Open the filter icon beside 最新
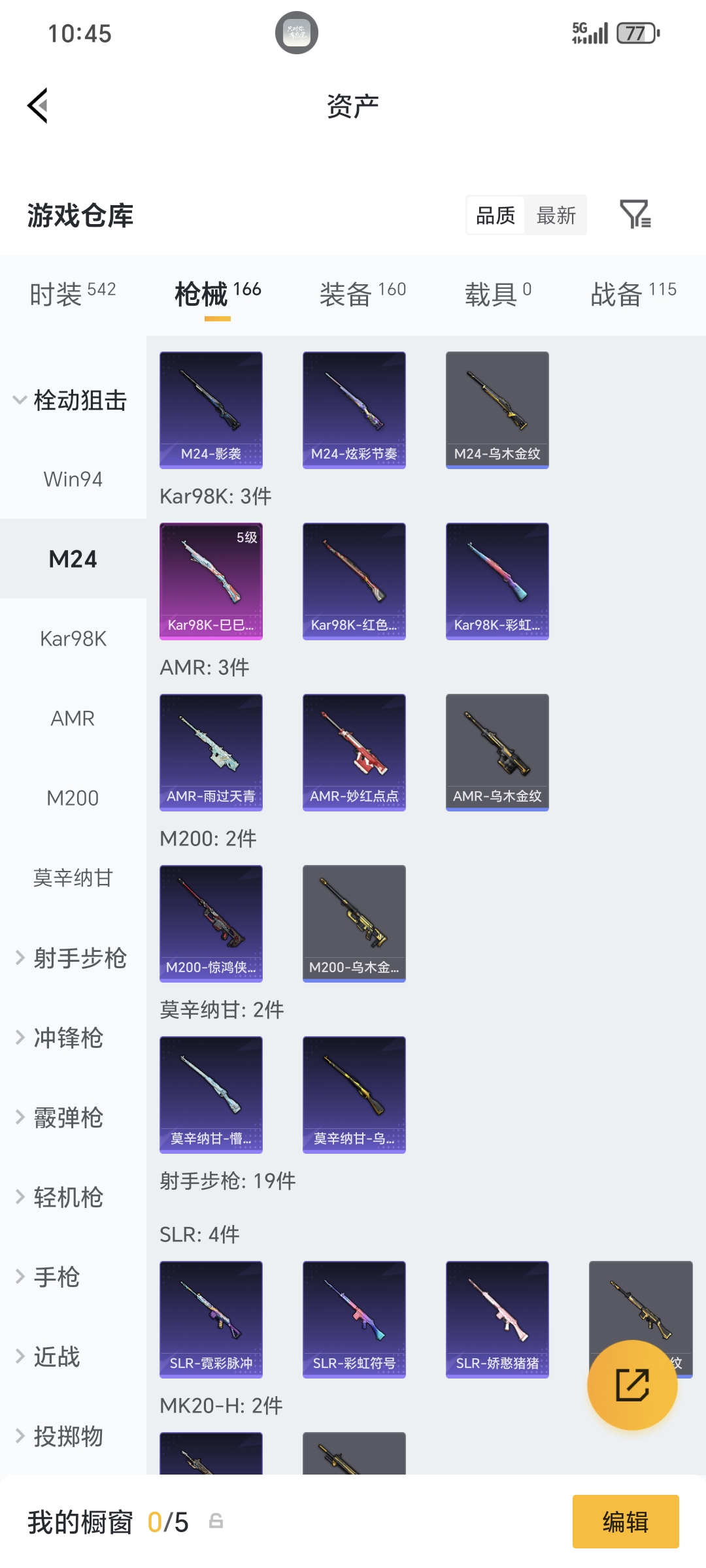 [635, 214]
